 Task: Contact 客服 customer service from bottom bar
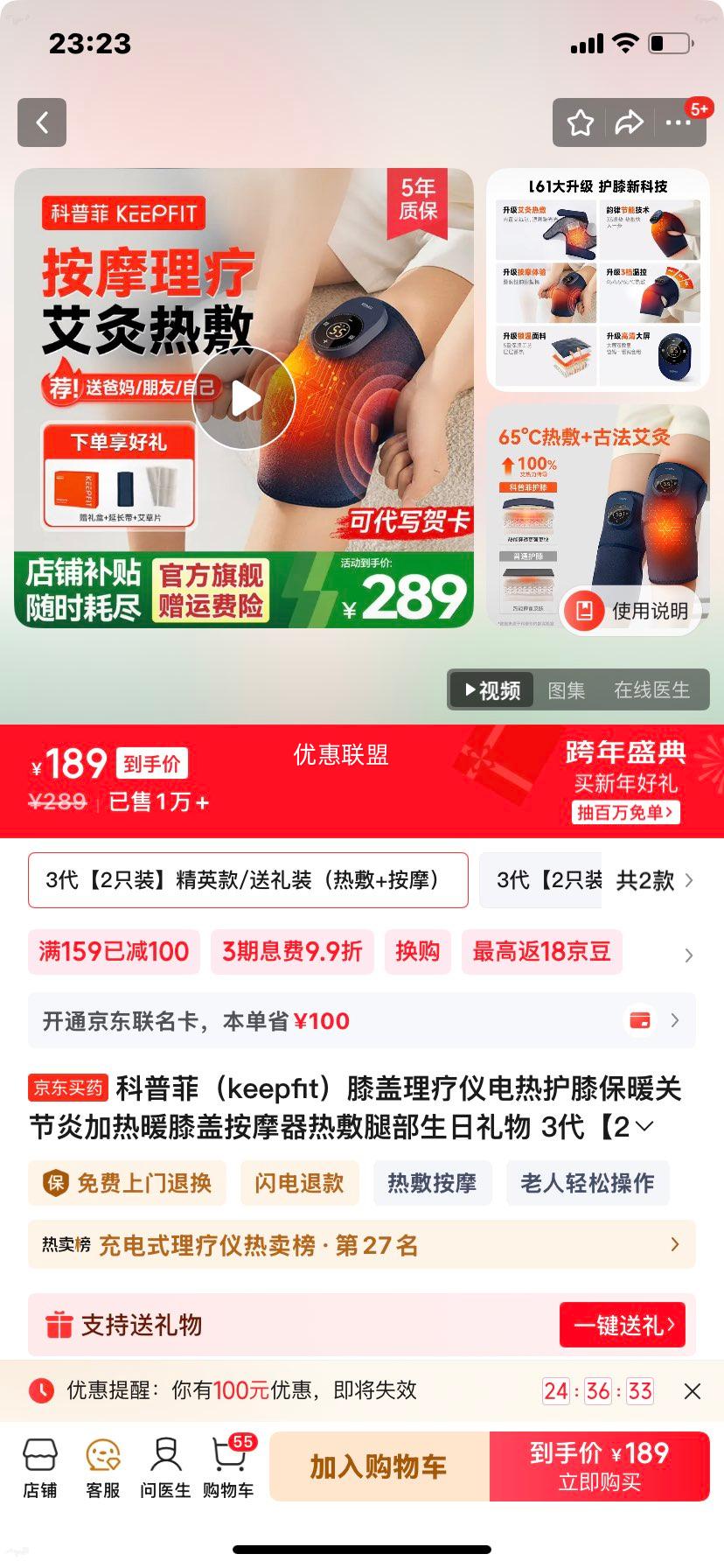(x=102, y=1466)
